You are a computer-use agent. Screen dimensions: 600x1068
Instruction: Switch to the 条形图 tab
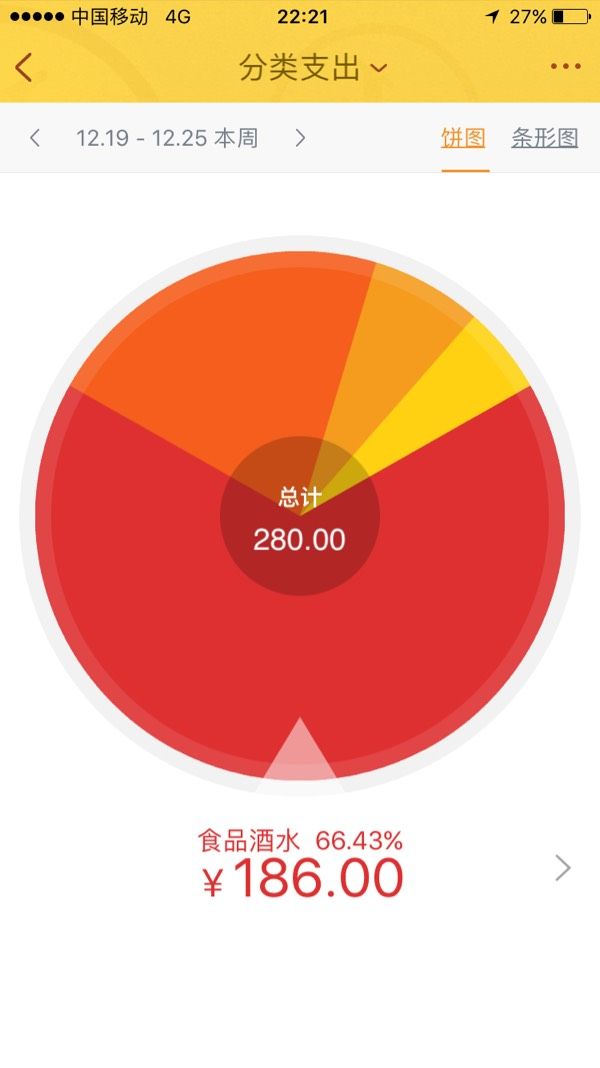[x=545, y=138]
